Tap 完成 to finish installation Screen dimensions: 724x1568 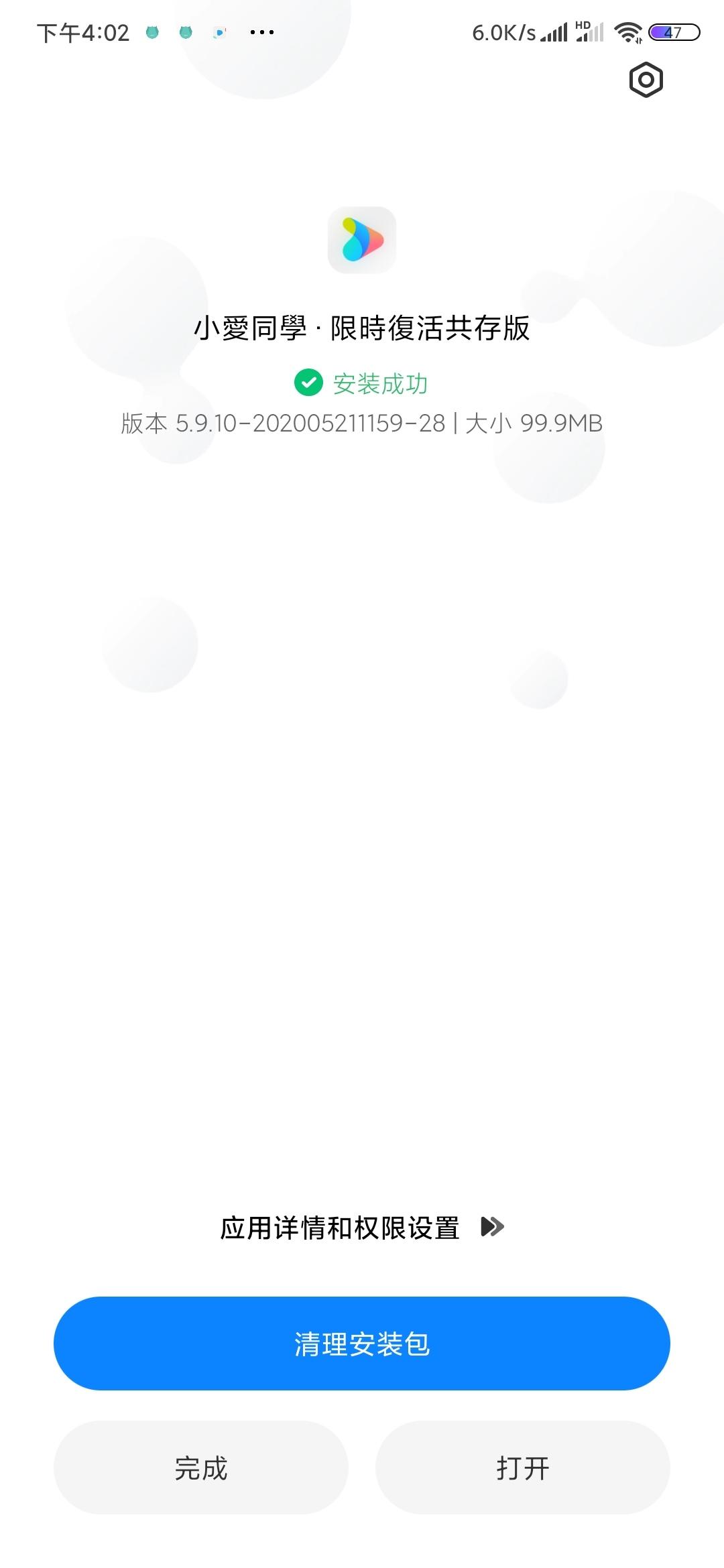click(x=200, y=1467)
